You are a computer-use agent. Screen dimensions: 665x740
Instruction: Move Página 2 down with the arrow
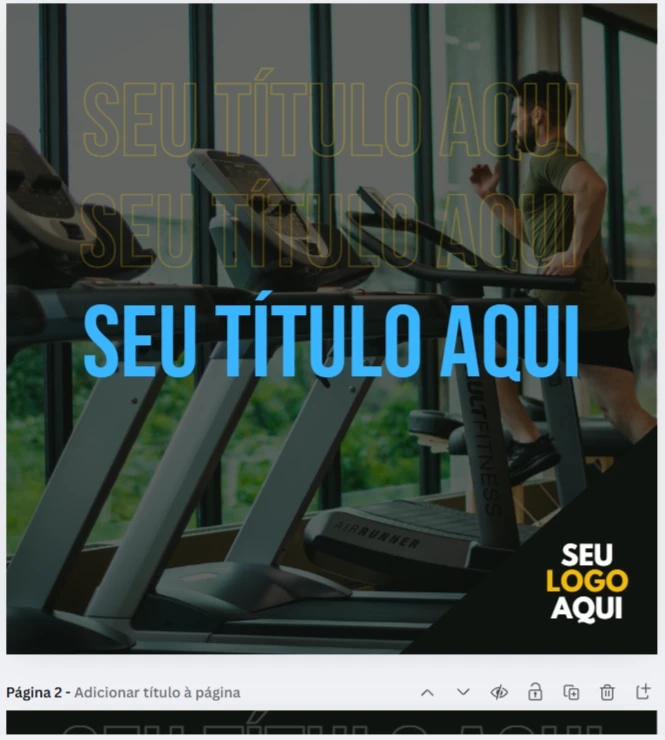click(x=463, y=692)
